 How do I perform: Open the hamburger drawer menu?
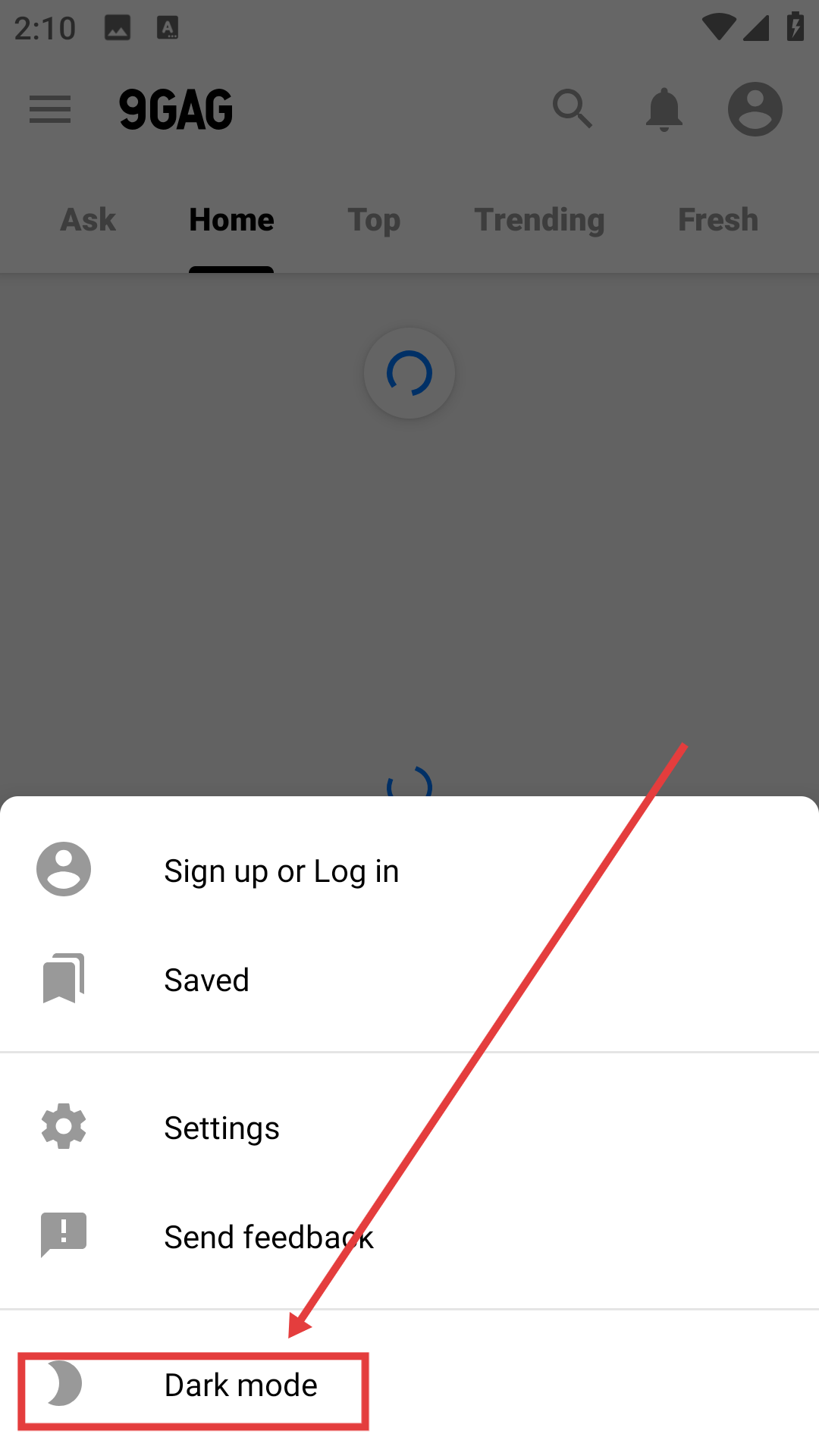[50, 109]
